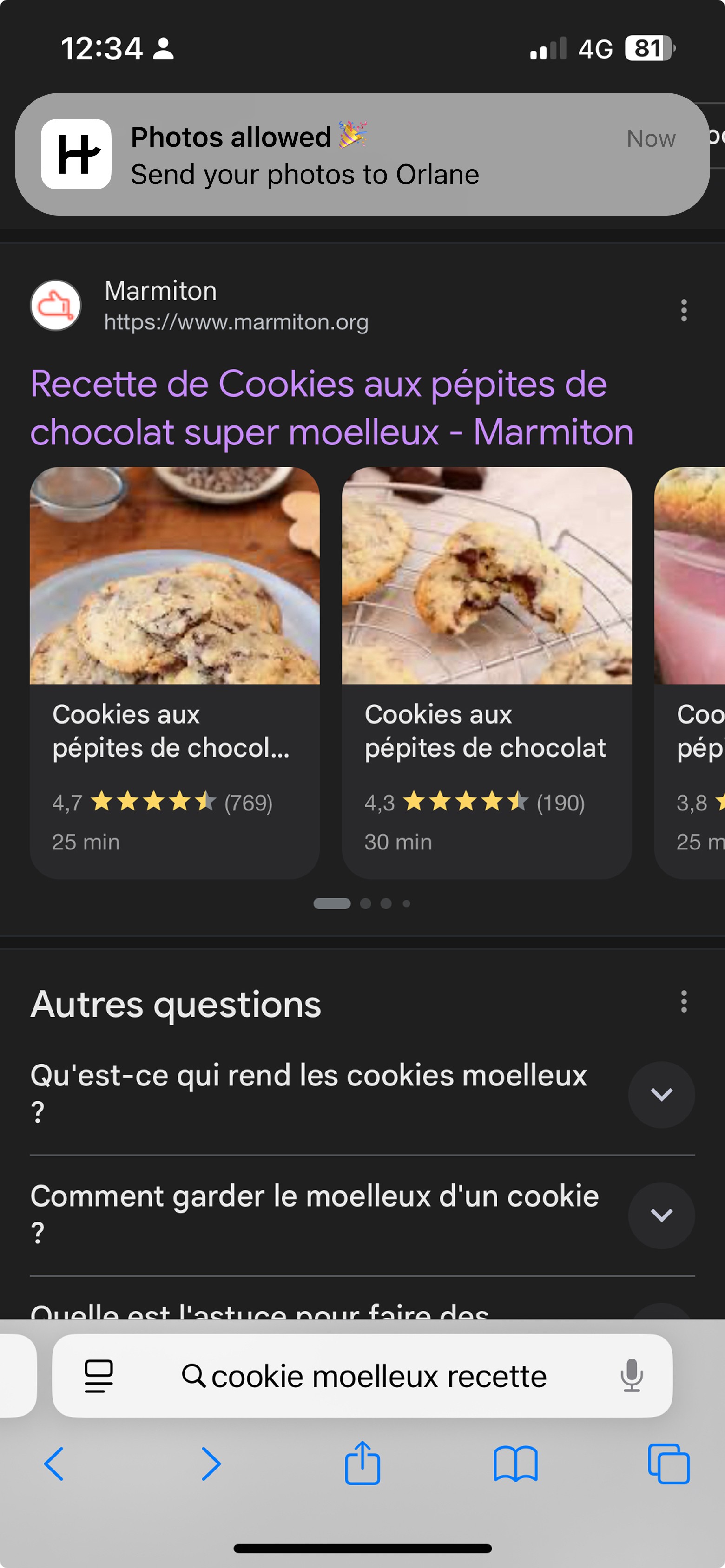This screenshot has width=725, height=1568.
Task: Open Safari bookmarks
Action: point(515,1463)
